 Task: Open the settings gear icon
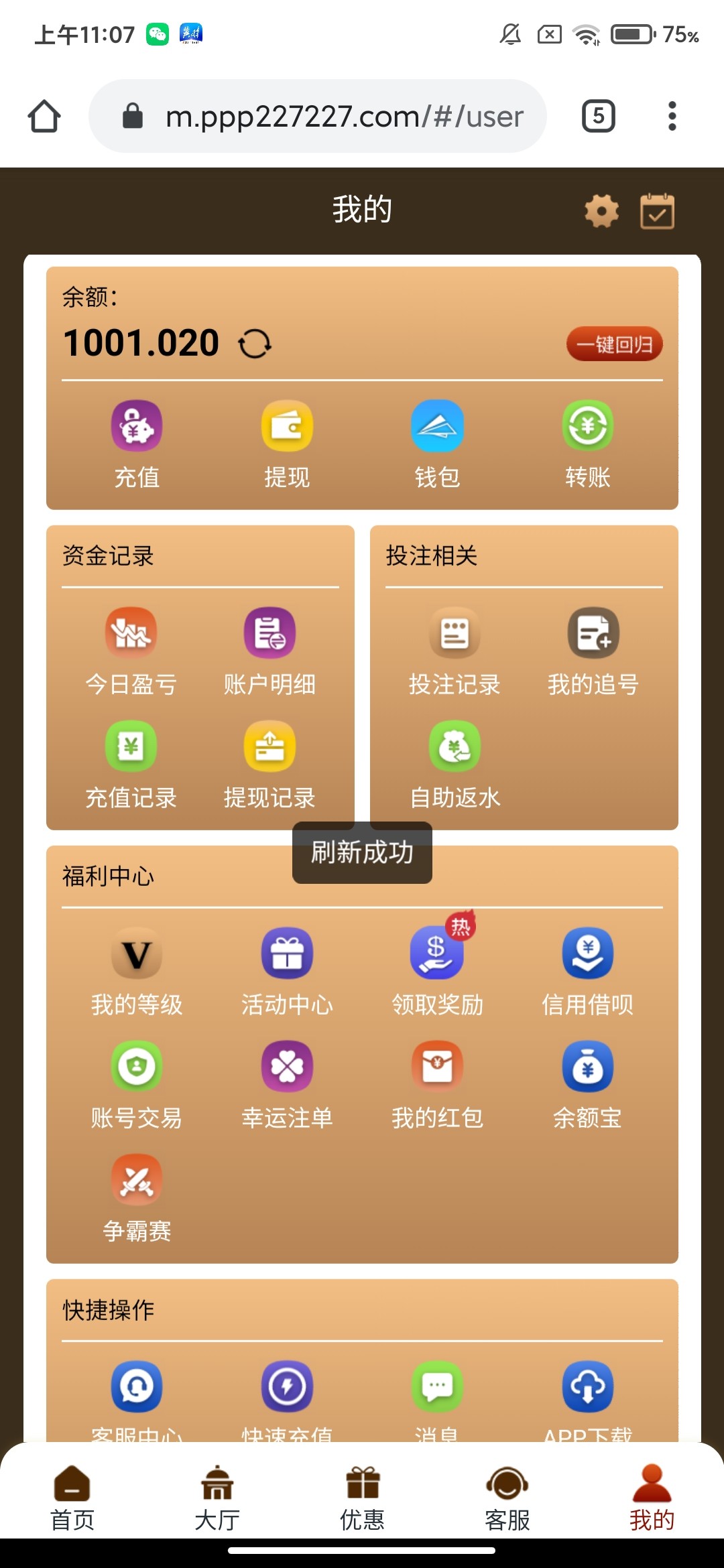click(601, 212)
